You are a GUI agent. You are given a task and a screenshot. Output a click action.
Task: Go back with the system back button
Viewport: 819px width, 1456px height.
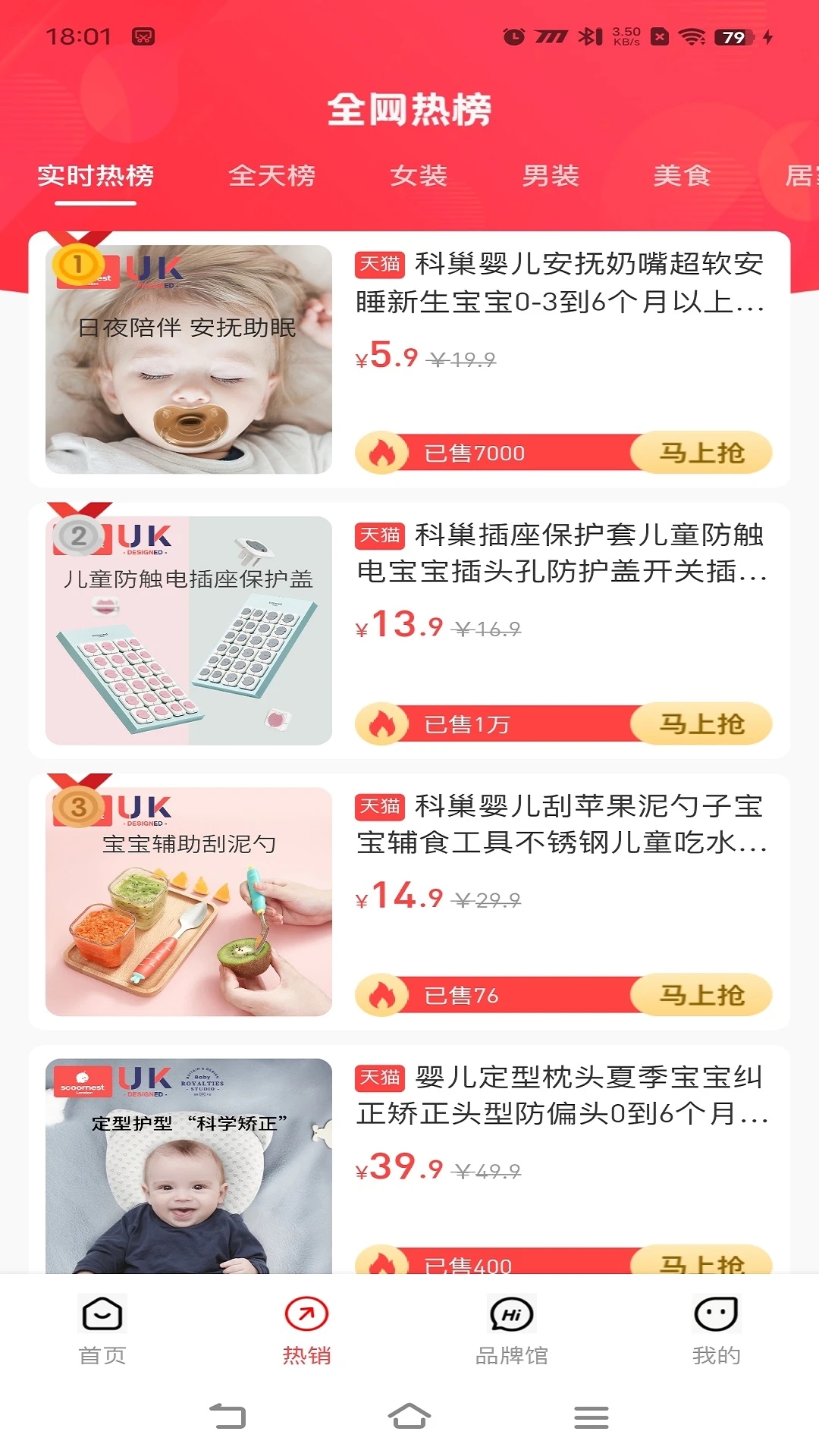[227, 1417]
